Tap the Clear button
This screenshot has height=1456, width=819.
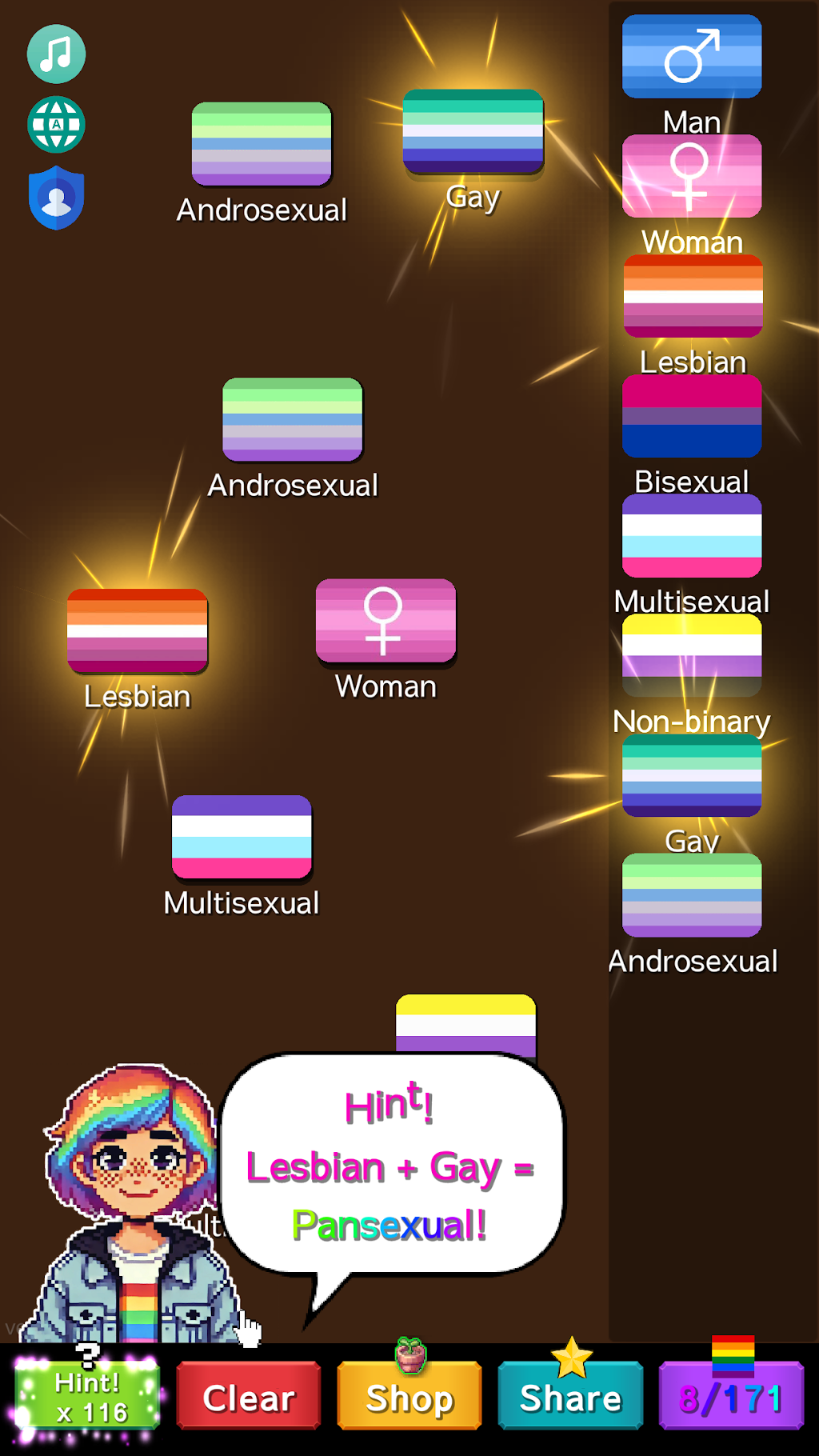pos(249,1397)
